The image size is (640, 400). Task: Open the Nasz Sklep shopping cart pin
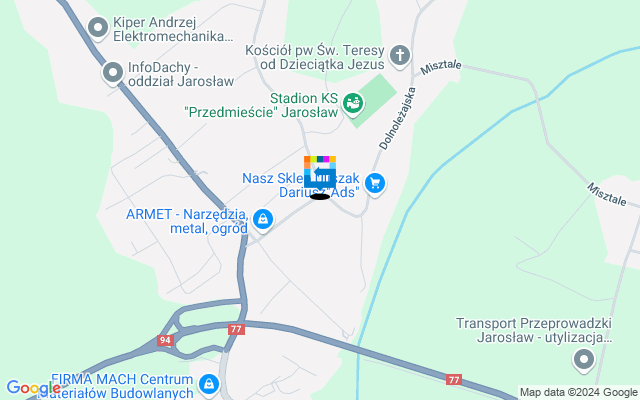pyautogui.click(x=375, y=182)
